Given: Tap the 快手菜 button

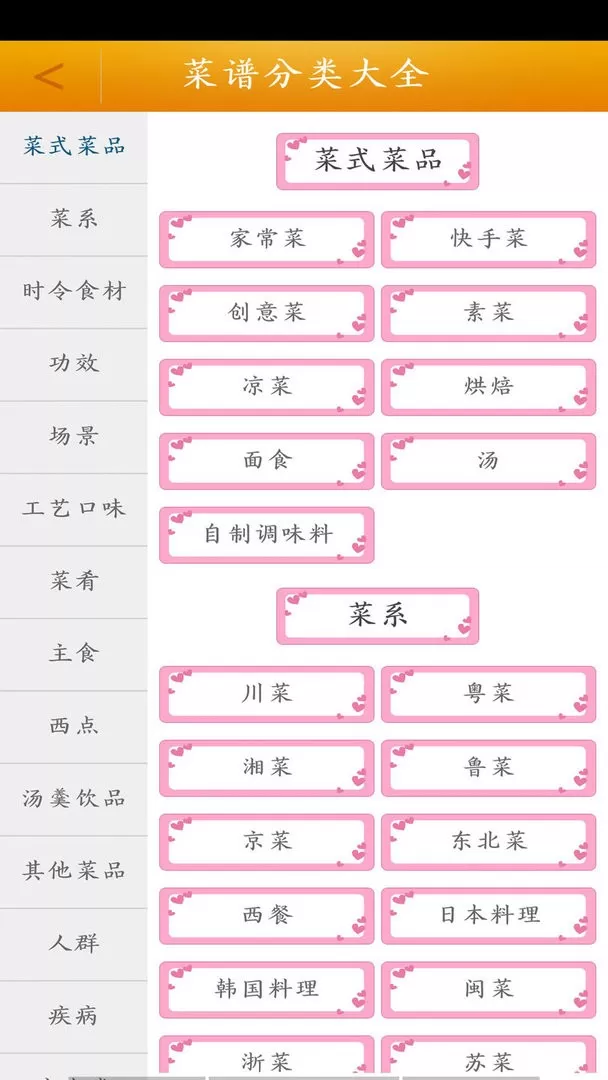Looking at the screenshot, I should (x=489, y=239).
